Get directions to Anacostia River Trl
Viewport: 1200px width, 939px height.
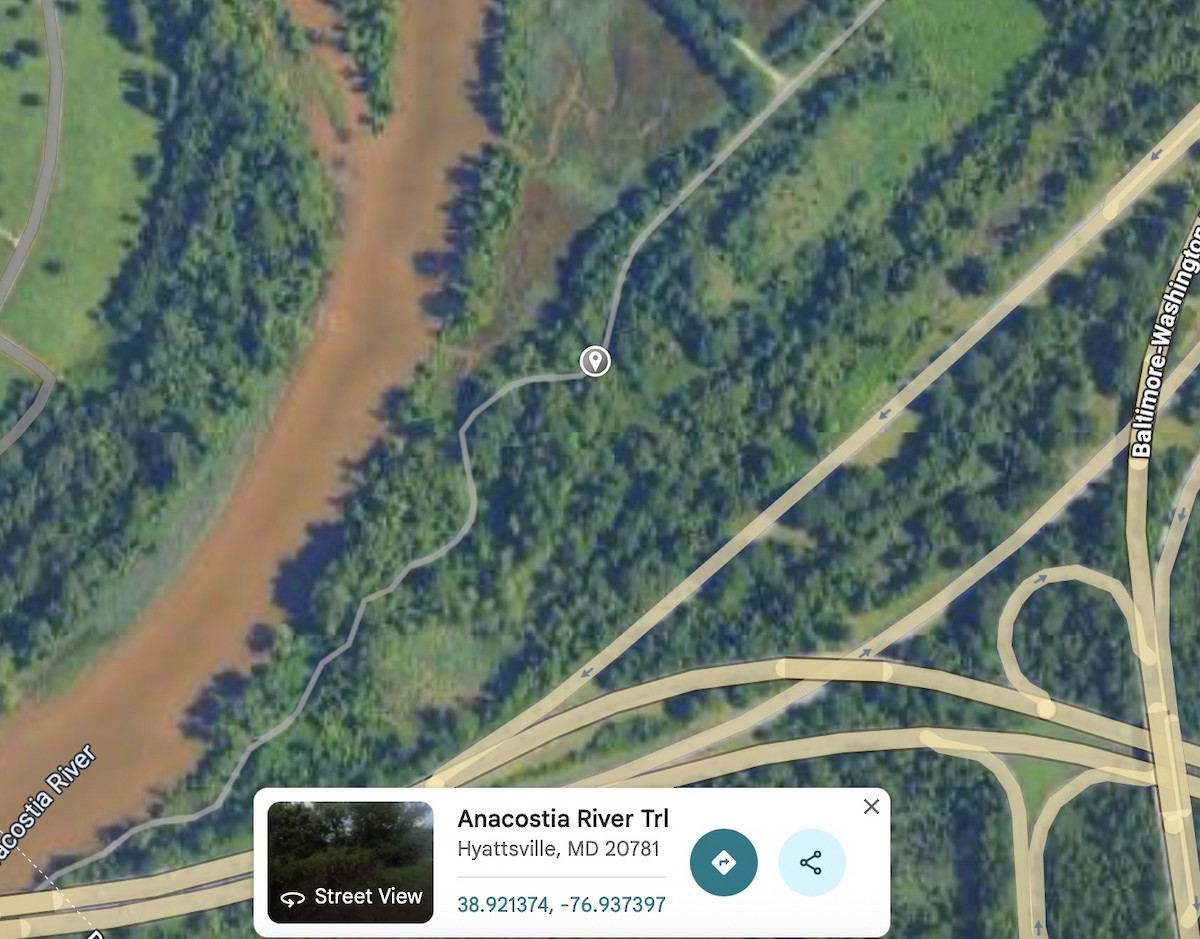click(723, 862)
